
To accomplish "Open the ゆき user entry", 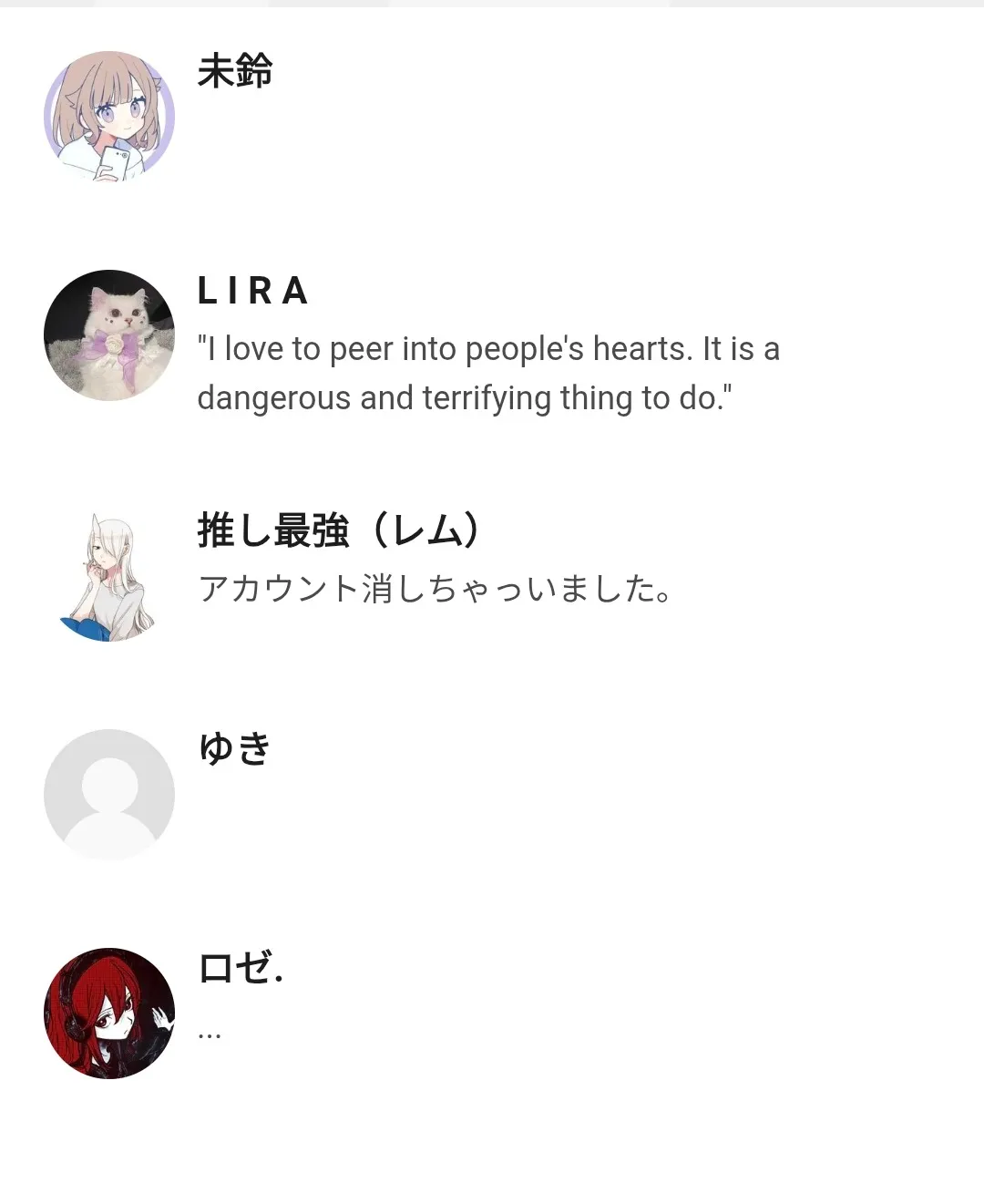I will click(235, 749).
